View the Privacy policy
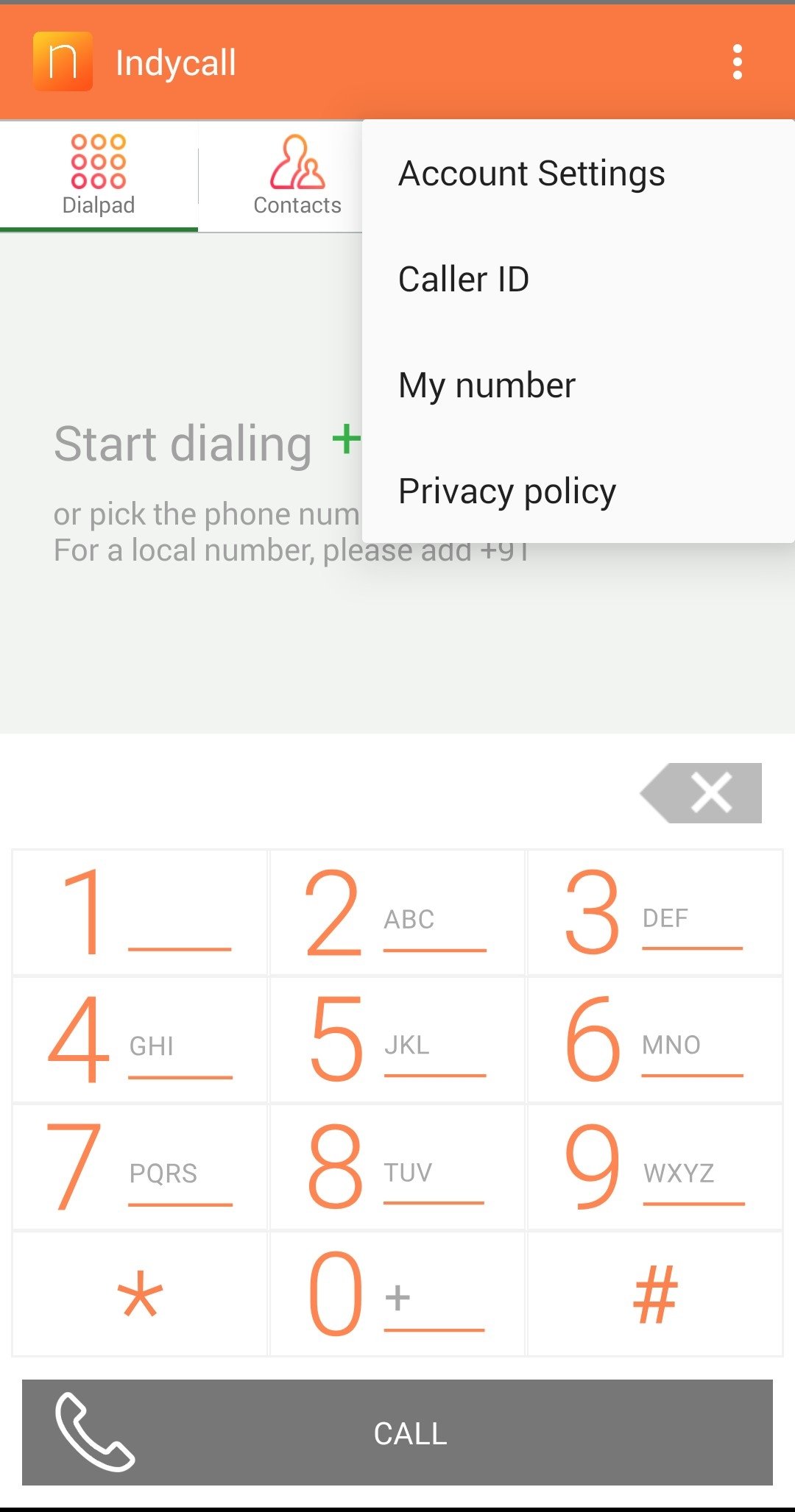The height and width of the screenshot is (1512, 795). point(579,491)
